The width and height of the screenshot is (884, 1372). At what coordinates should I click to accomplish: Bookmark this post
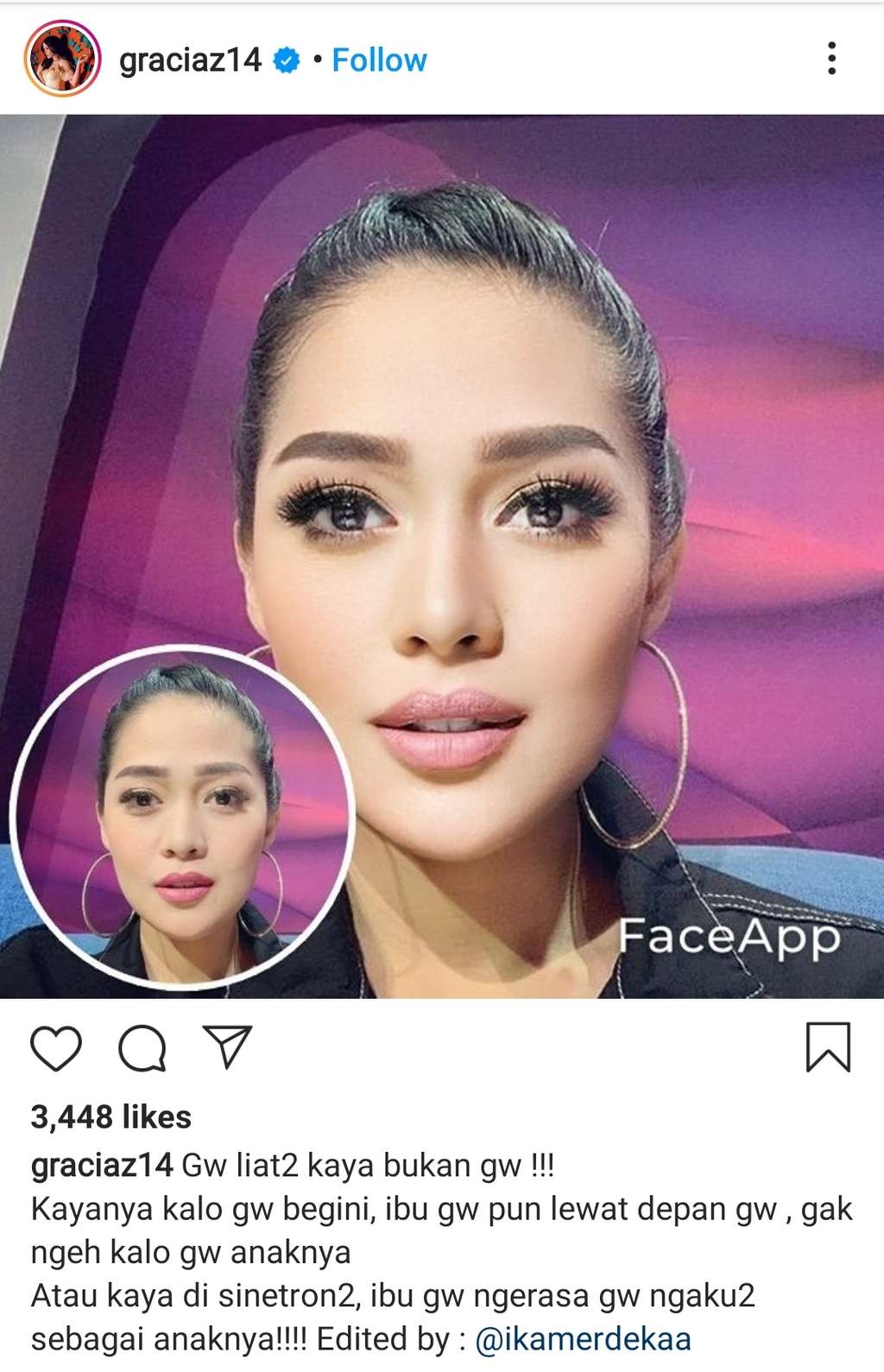click(x=828, y=1046)
